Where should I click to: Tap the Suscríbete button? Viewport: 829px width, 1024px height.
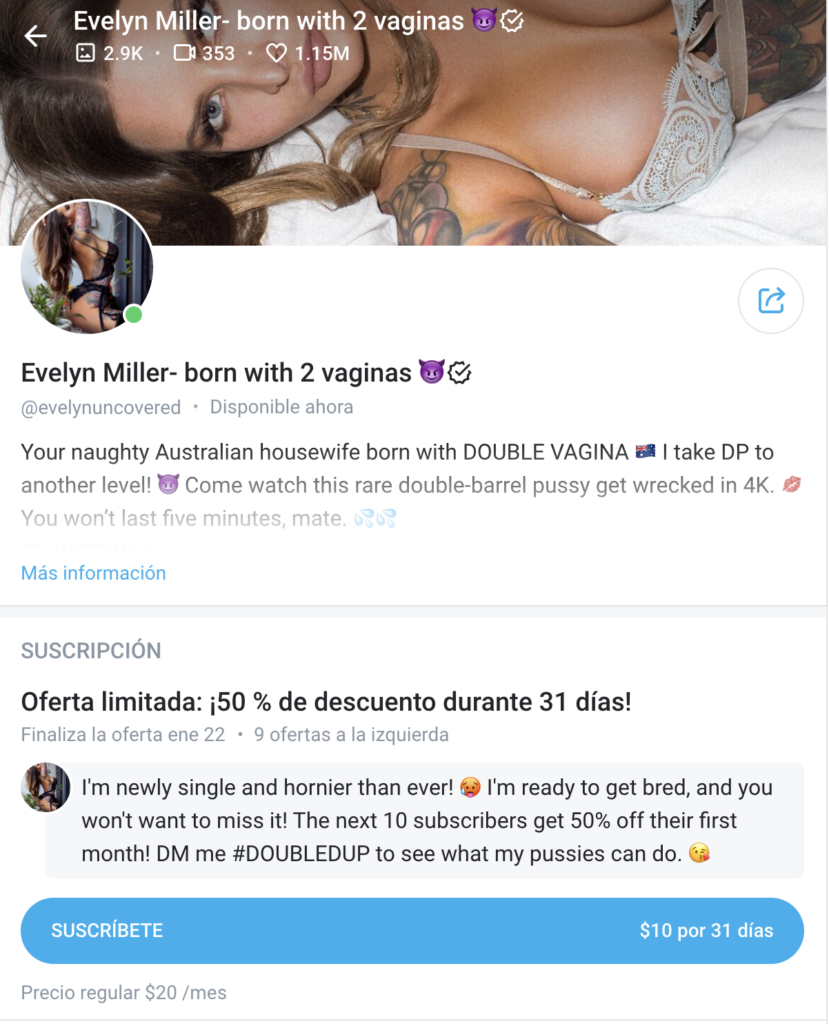412,930
